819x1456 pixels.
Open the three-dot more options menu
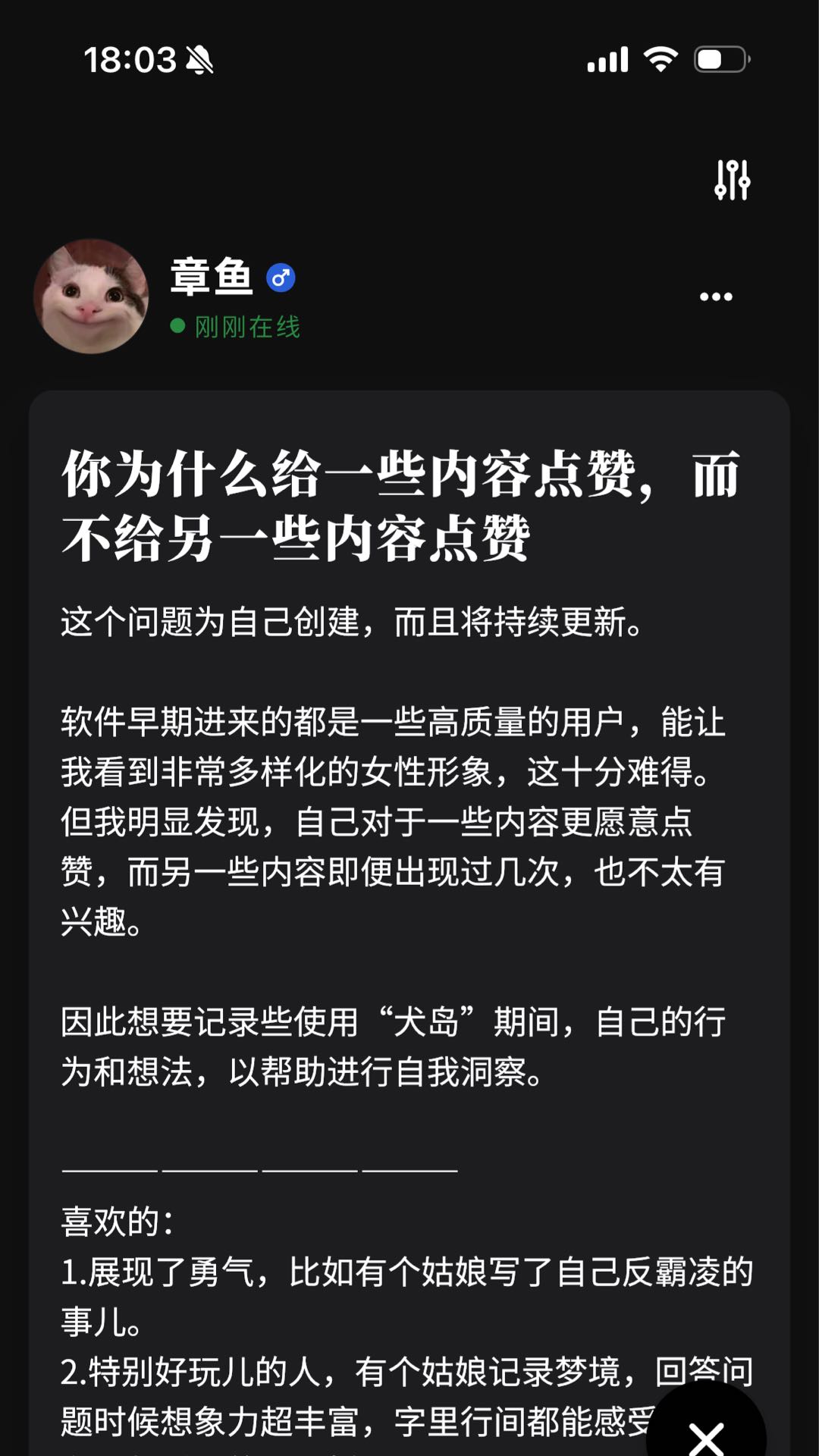(716, 297)
